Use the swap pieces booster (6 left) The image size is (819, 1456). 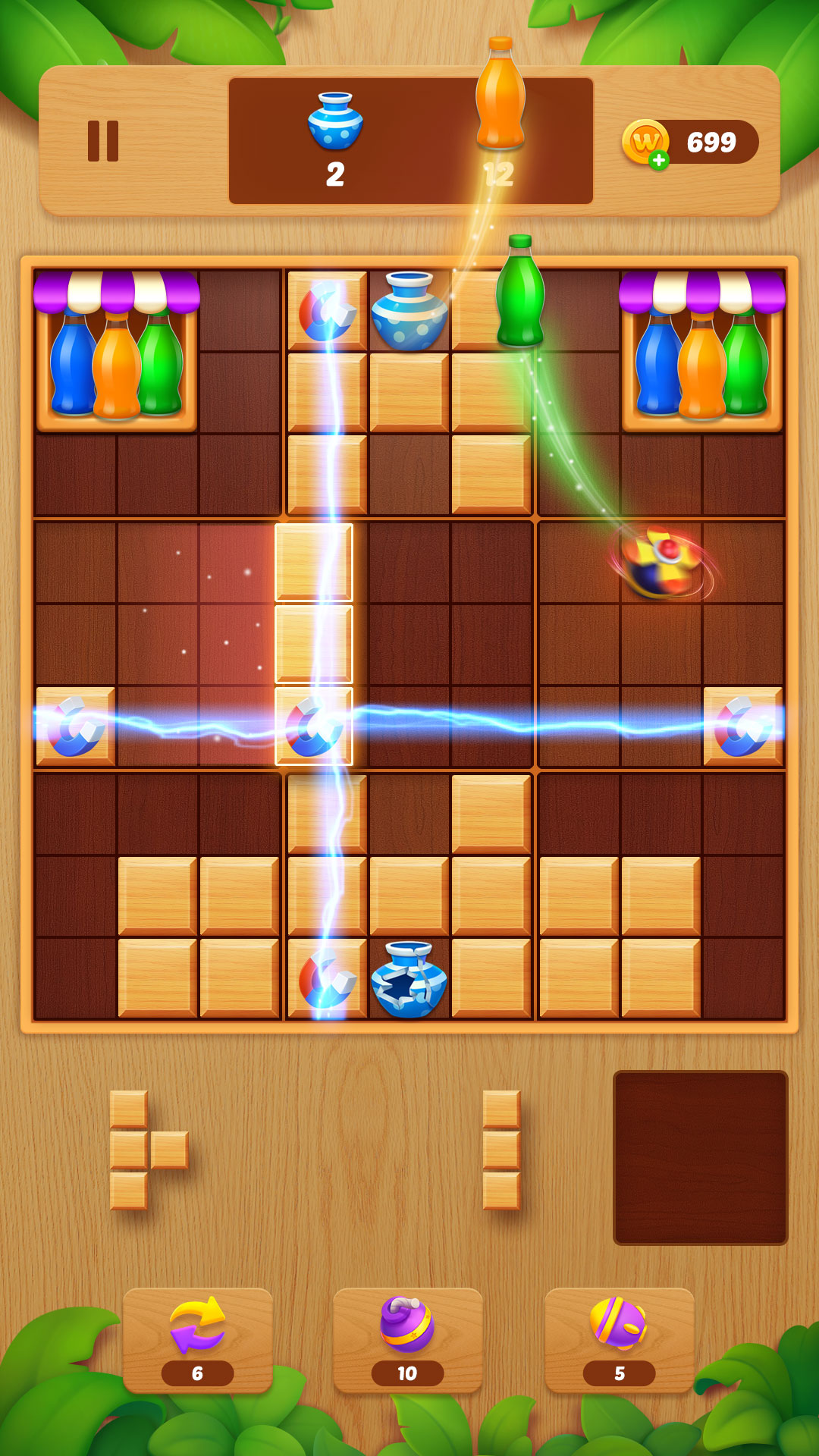[197, 1338]
